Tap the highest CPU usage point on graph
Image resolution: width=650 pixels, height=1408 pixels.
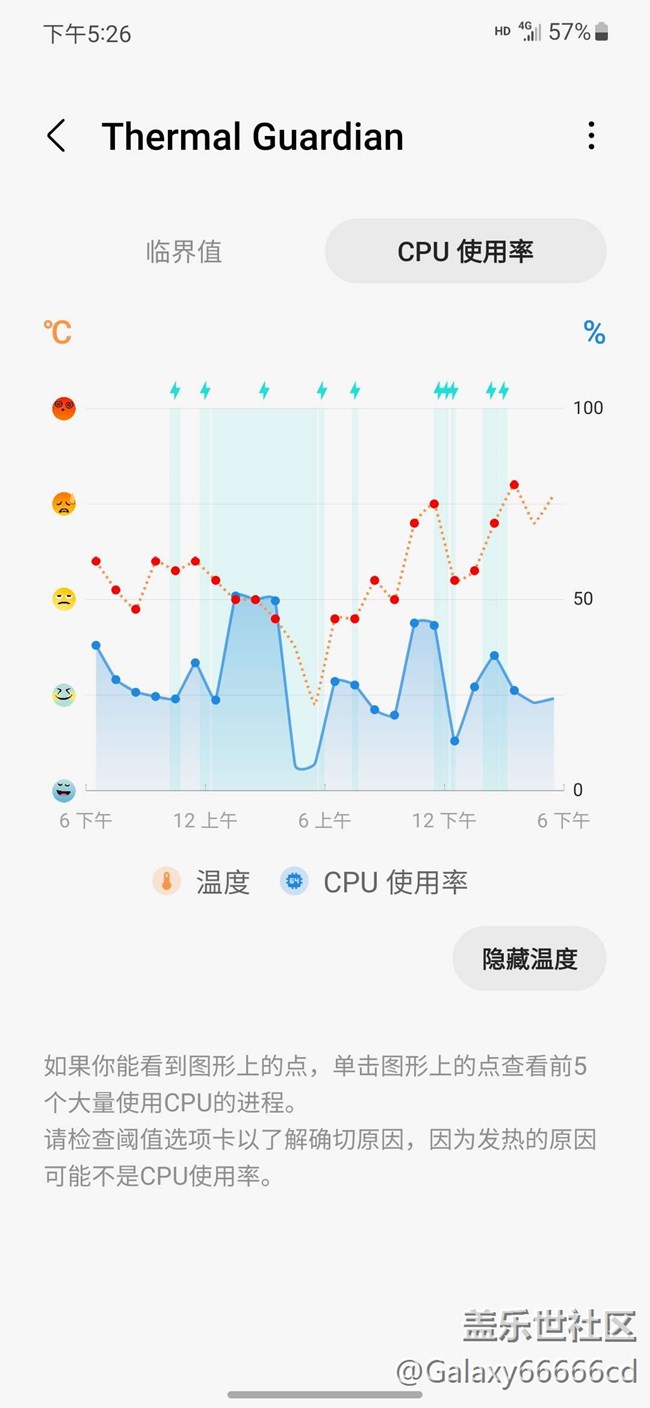pos(236,596)
